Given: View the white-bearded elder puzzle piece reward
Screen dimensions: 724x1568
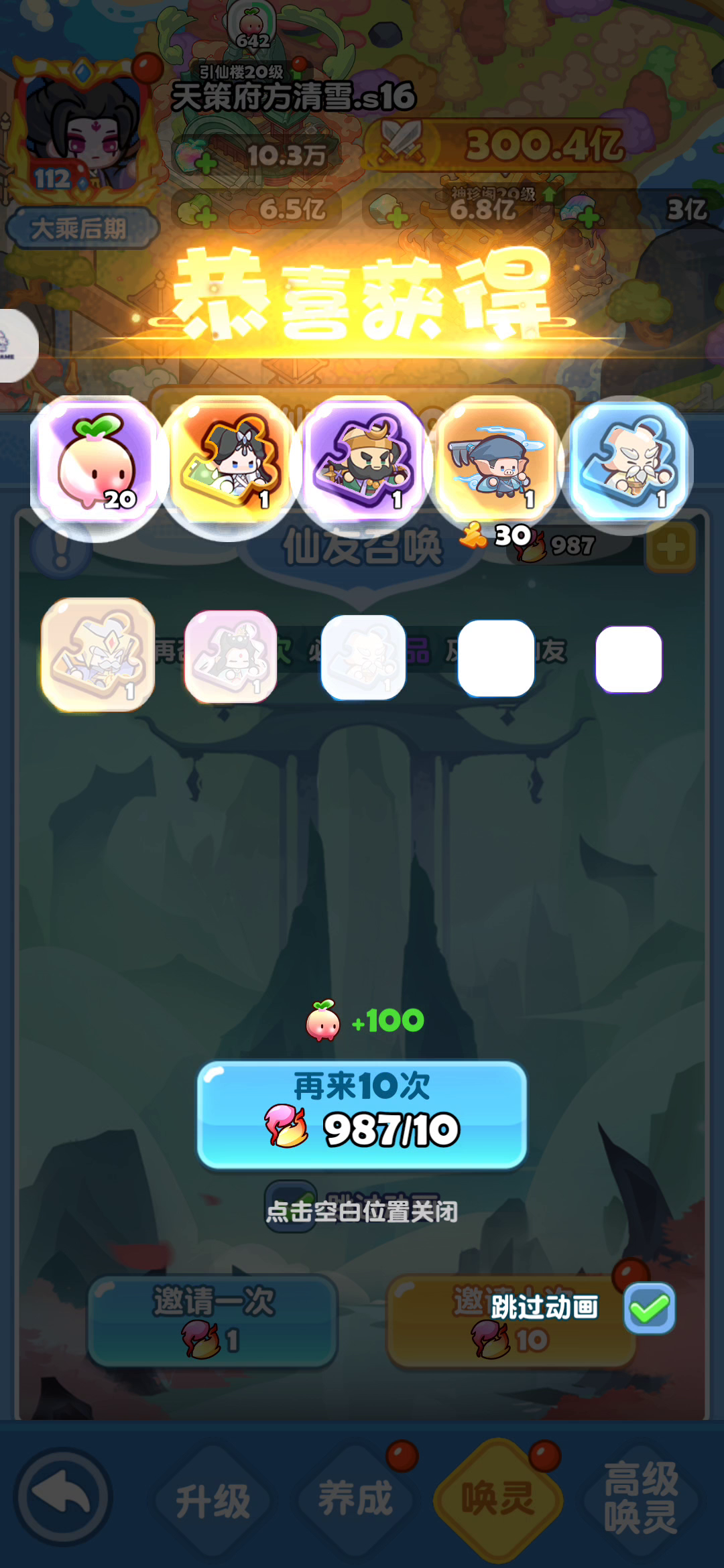Looking at the screenshot, I should 627,462.
